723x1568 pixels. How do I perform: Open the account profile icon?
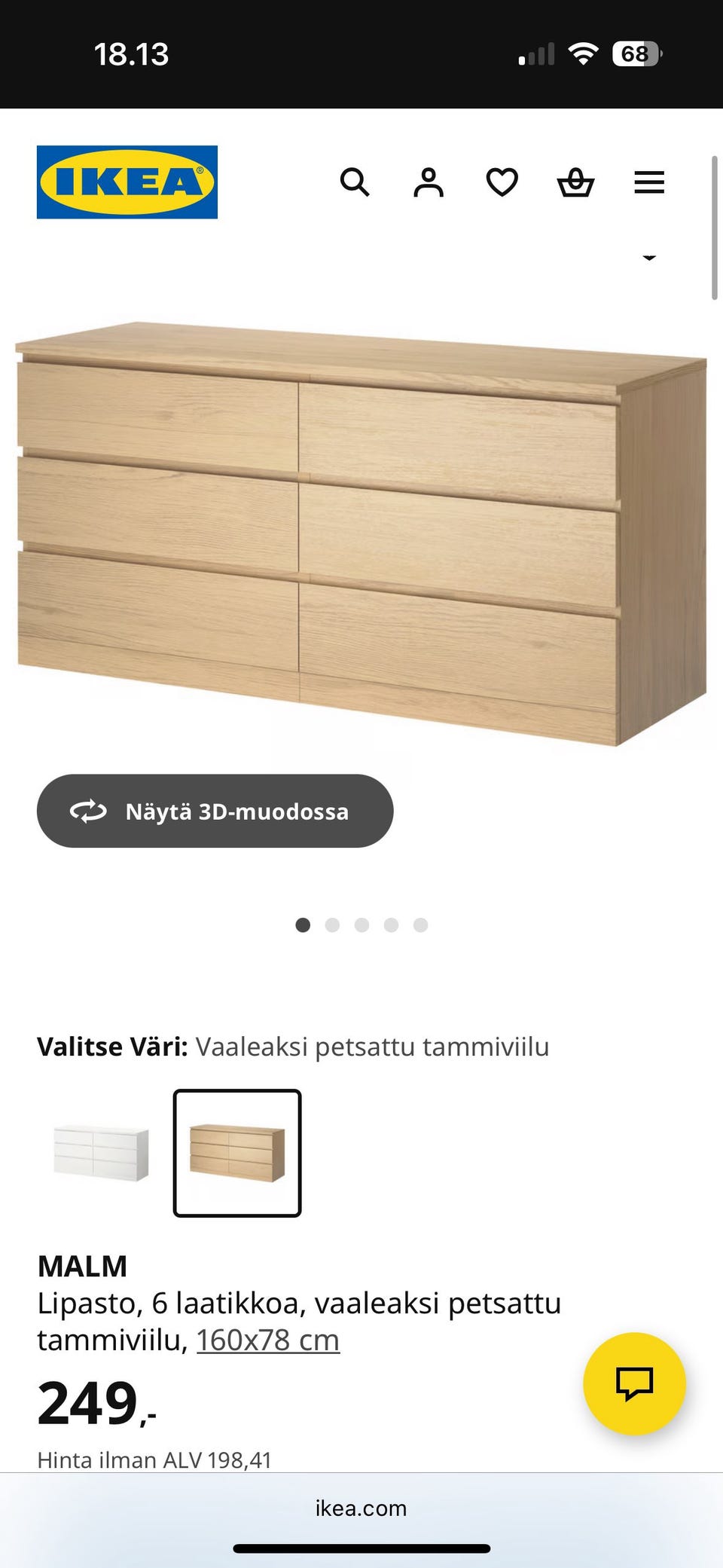click(x=428, y=182)
